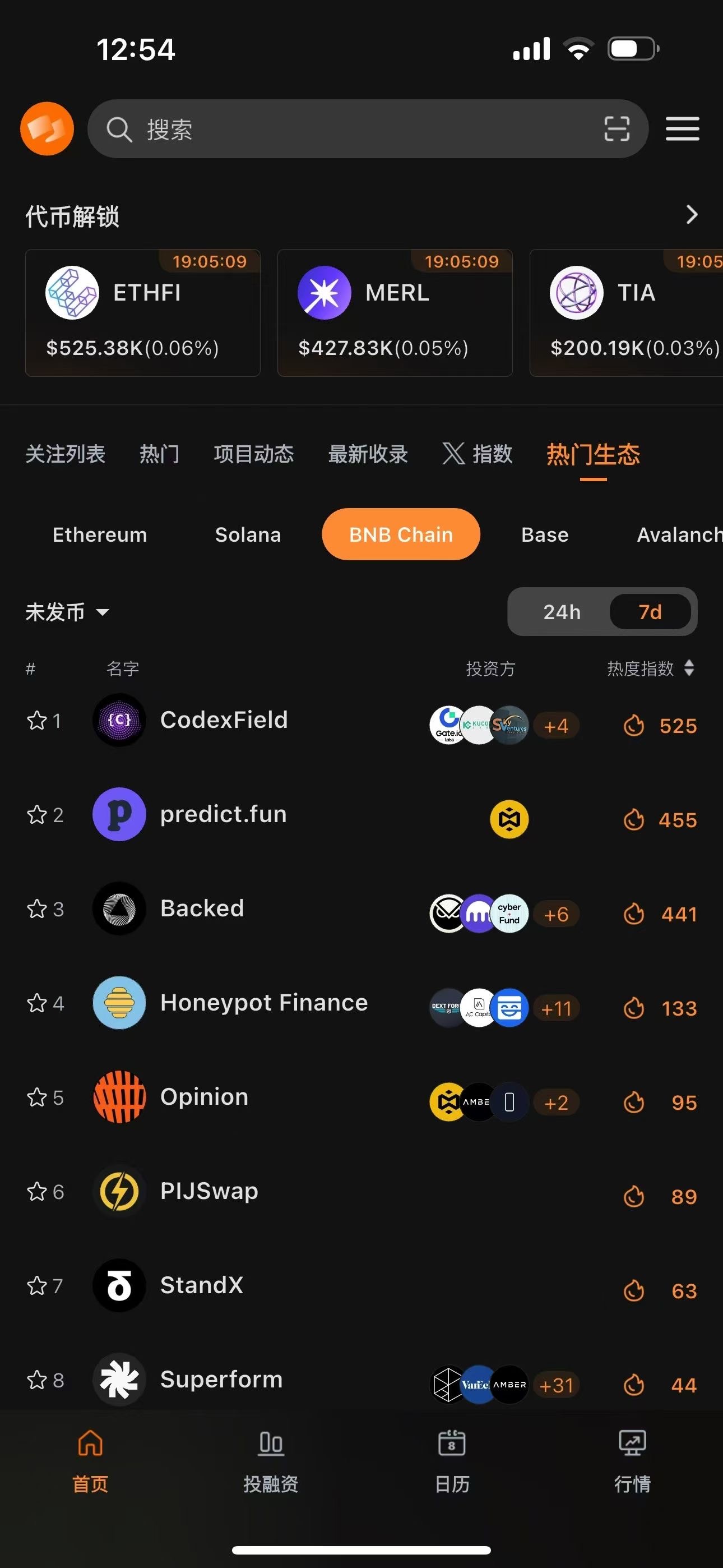
Task: Select the Ethereum ecosystem chip
Action: (100, 534)
